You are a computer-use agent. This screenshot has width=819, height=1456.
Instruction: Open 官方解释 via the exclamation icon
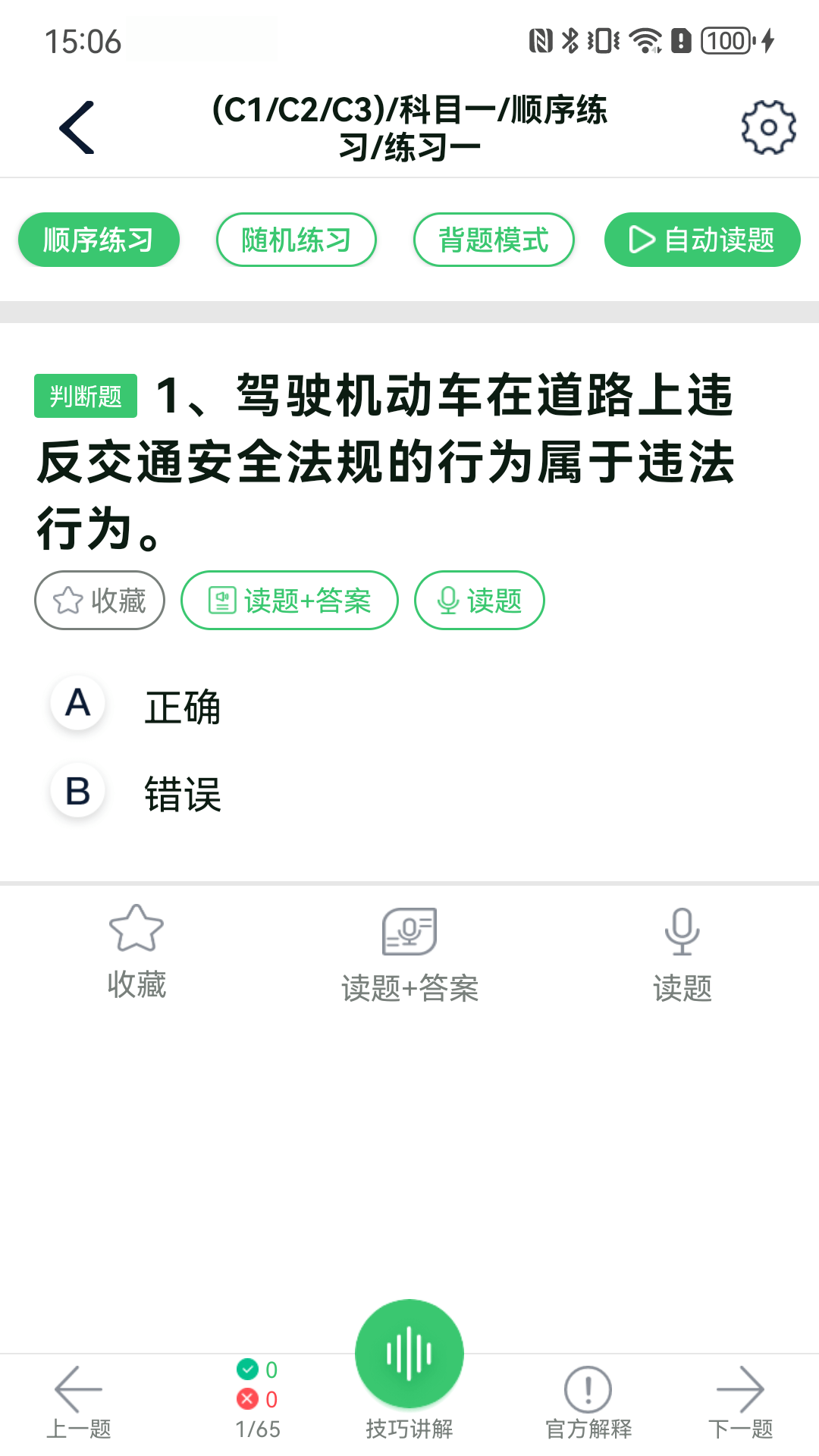(588, 1389)
